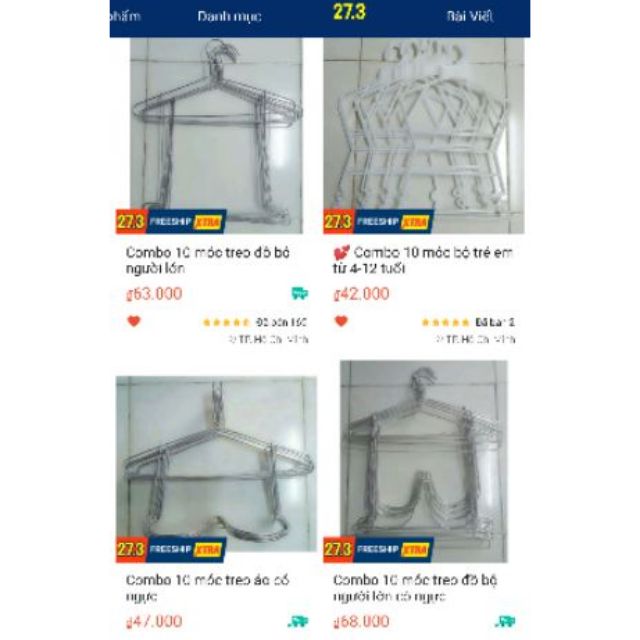Switch to the Bài Viết tab
The width and height of the screenshot is (640, 640).
(x=470, y=16)
